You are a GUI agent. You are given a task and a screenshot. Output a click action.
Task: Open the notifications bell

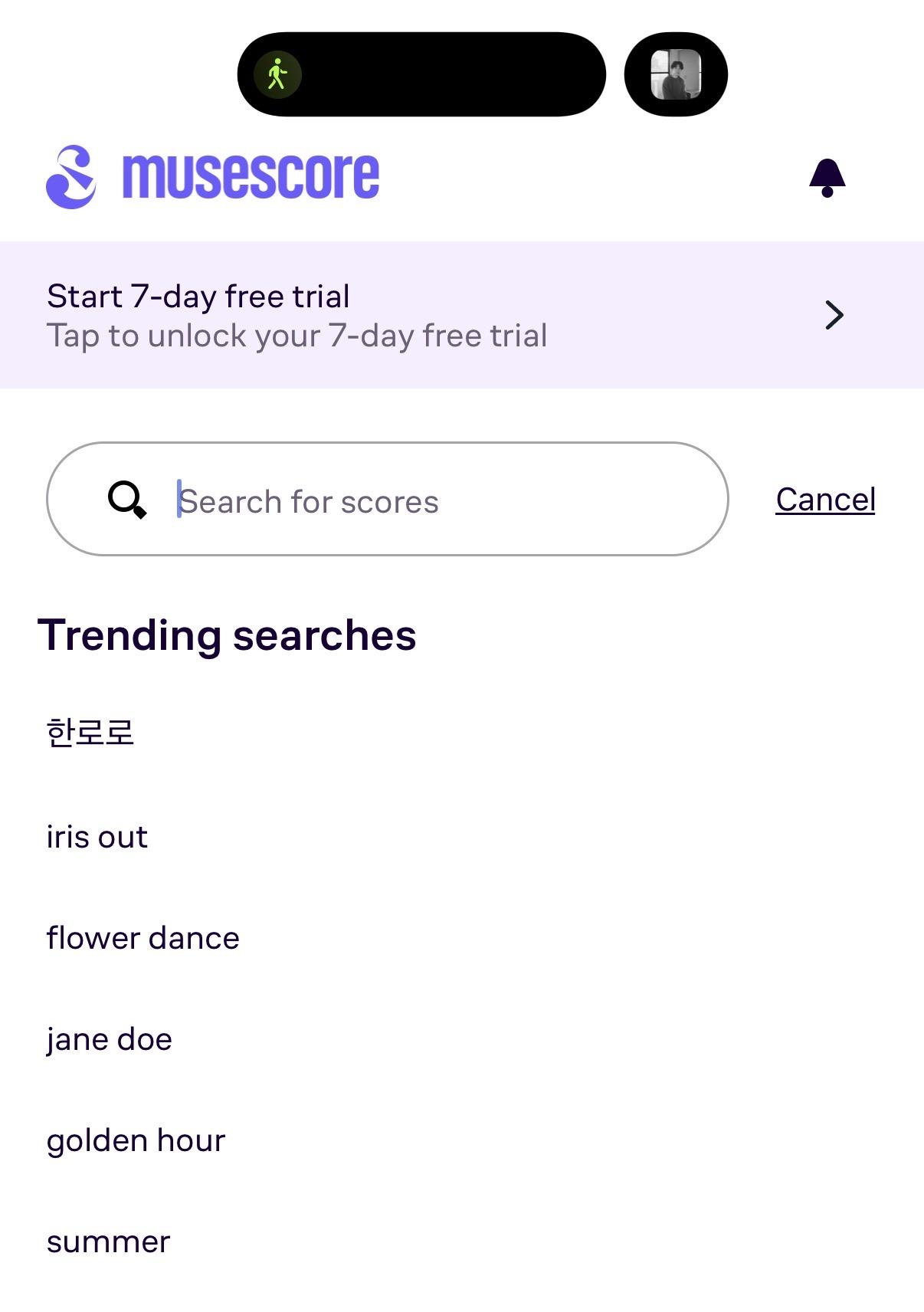point(827,178)
